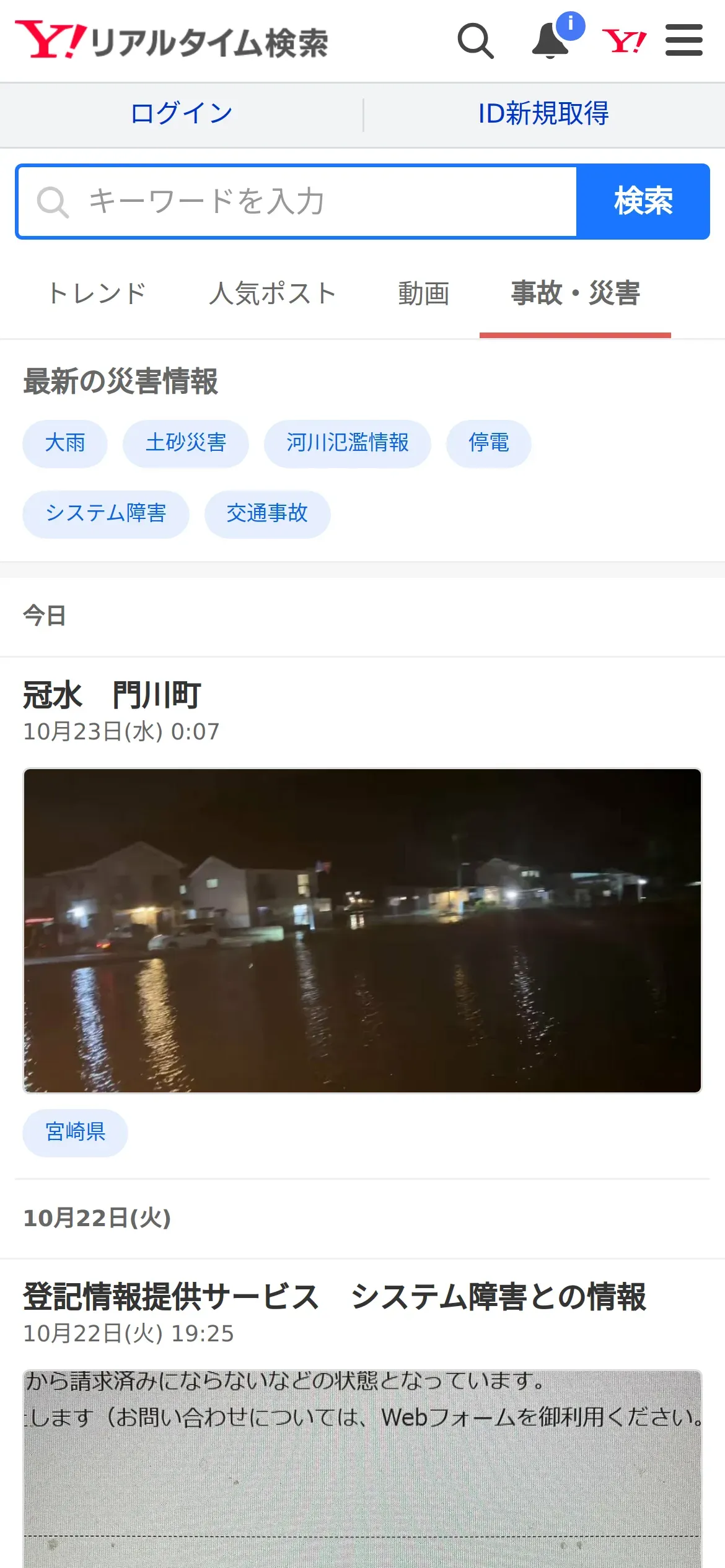Go to Yahoo! Japan home icon
This screenshot has width=725, height=1568.
coord(624,41)
